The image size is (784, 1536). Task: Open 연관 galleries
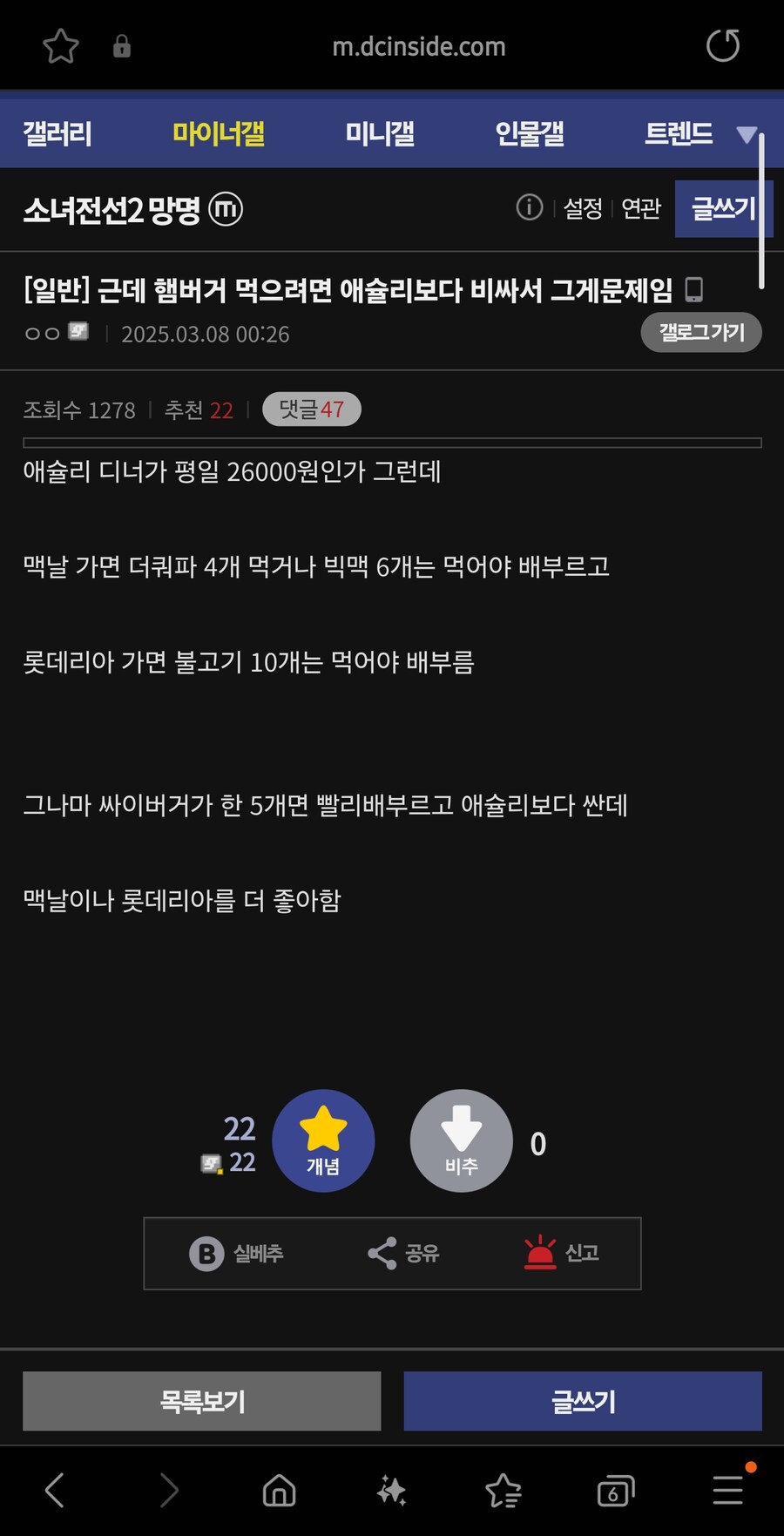[x=641, y=208]
